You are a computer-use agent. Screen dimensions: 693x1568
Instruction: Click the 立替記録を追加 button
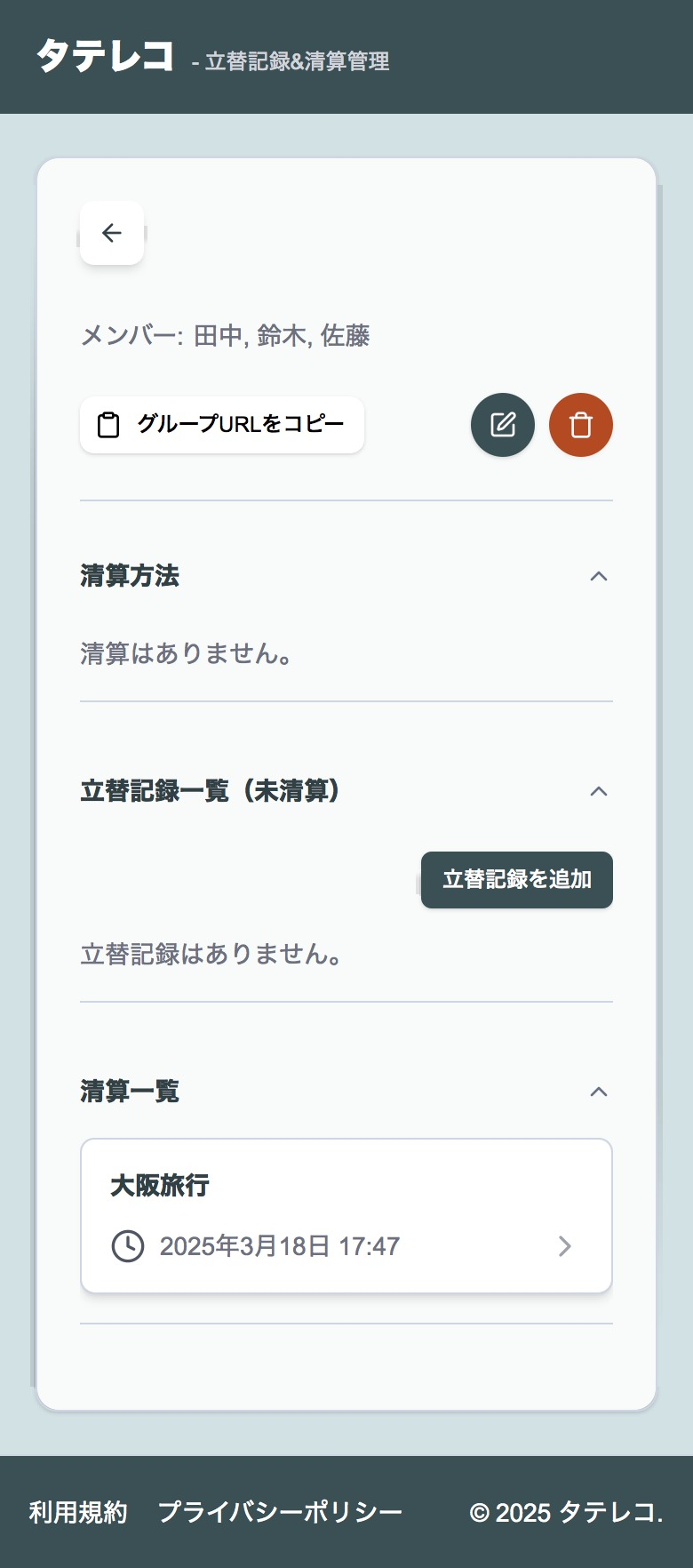tap(516, 879)
